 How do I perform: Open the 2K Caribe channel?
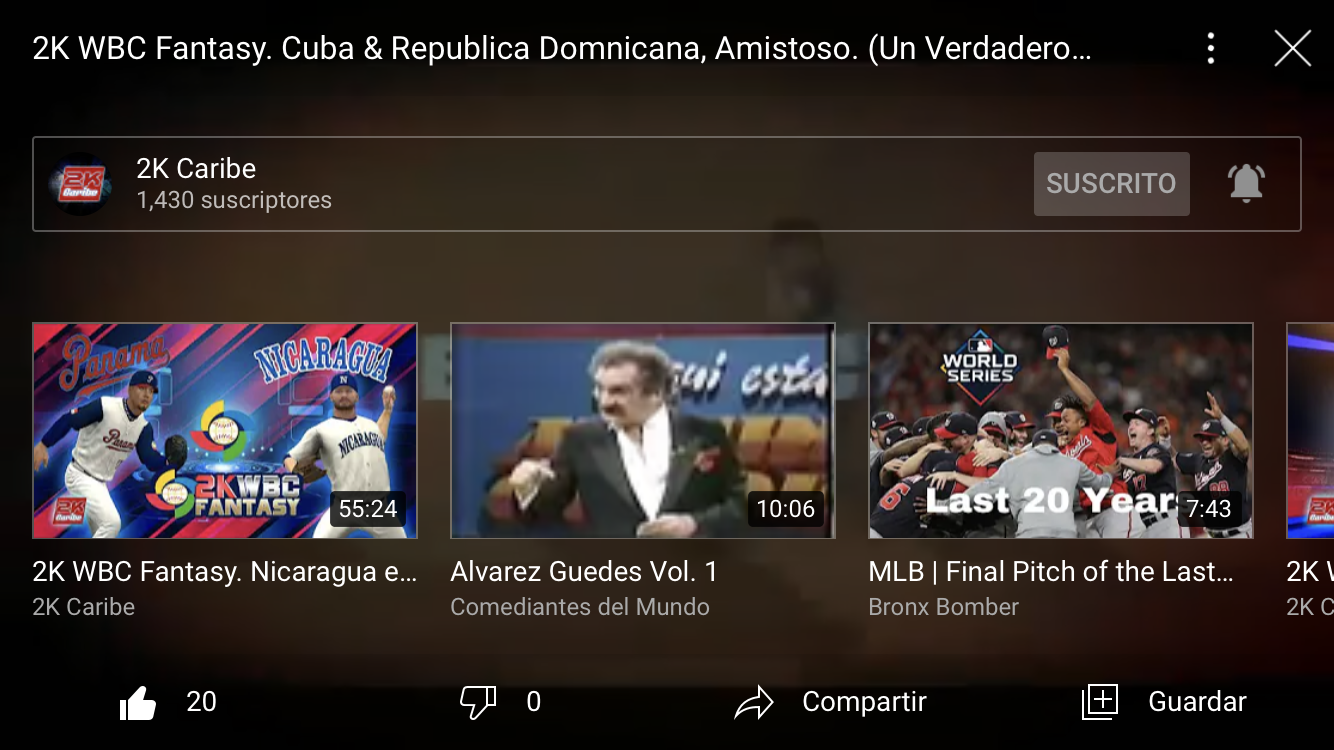195,184
